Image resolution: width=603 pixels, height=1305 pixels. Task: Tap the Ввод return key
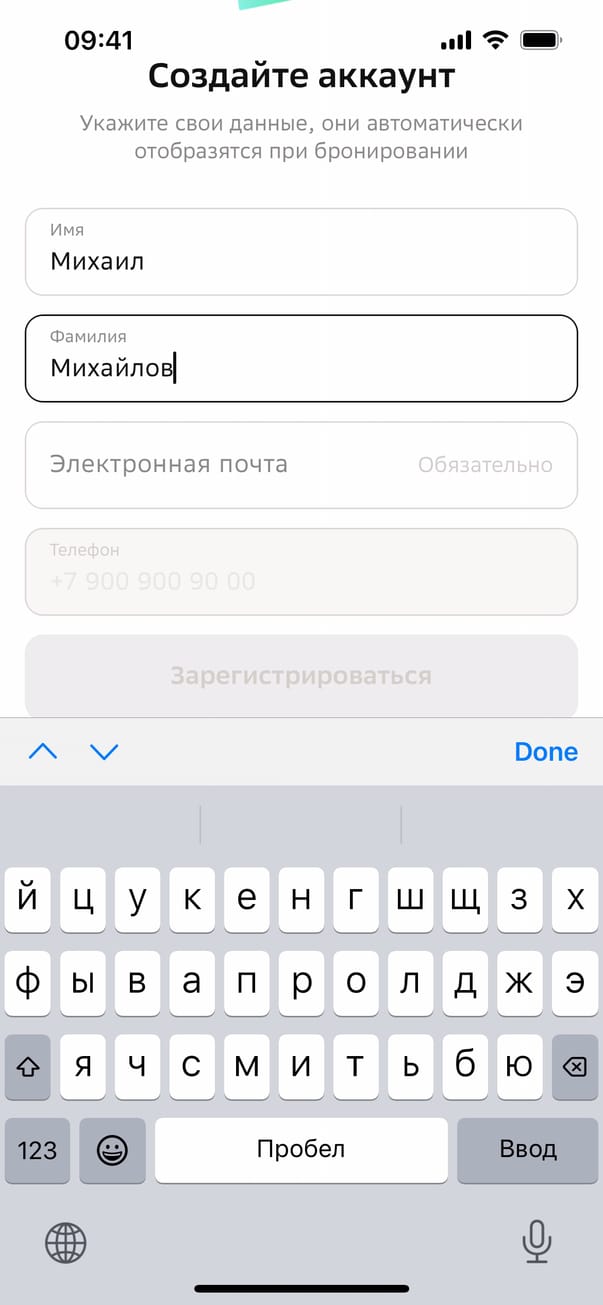[x=527, y=1149]
